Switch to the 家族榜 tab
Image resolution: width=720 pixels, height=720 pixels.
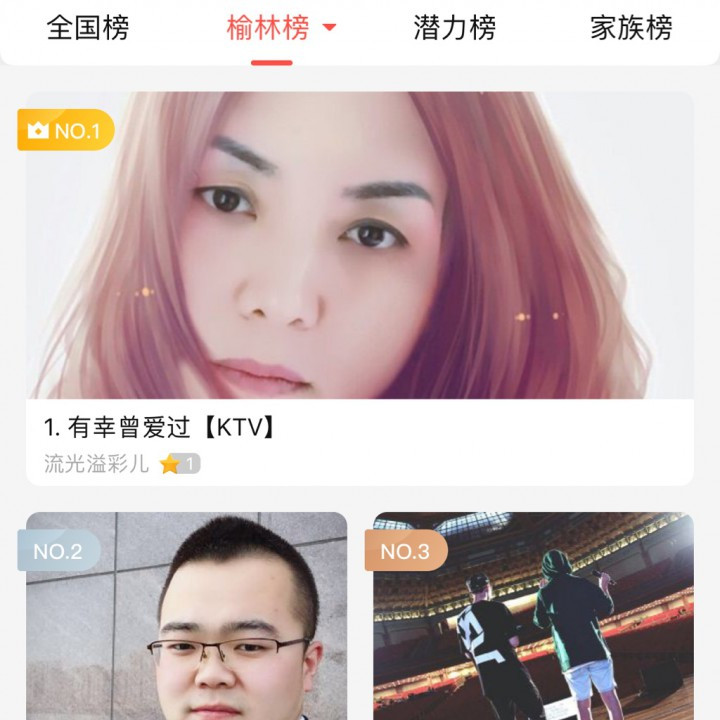click(x=631, y=28)
